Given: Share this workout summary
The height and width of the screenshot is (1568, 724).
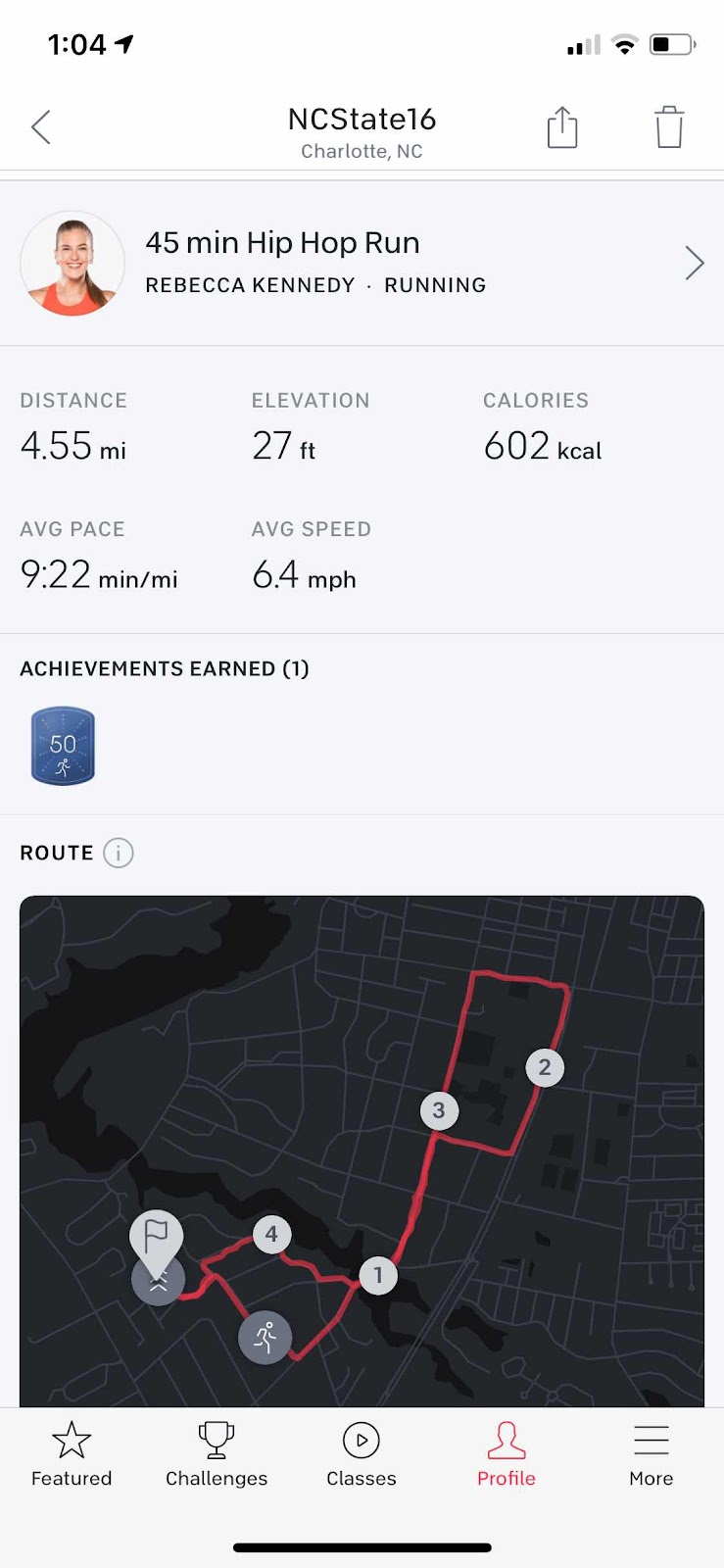Looking at the screenshot, I should coord(562,127).
